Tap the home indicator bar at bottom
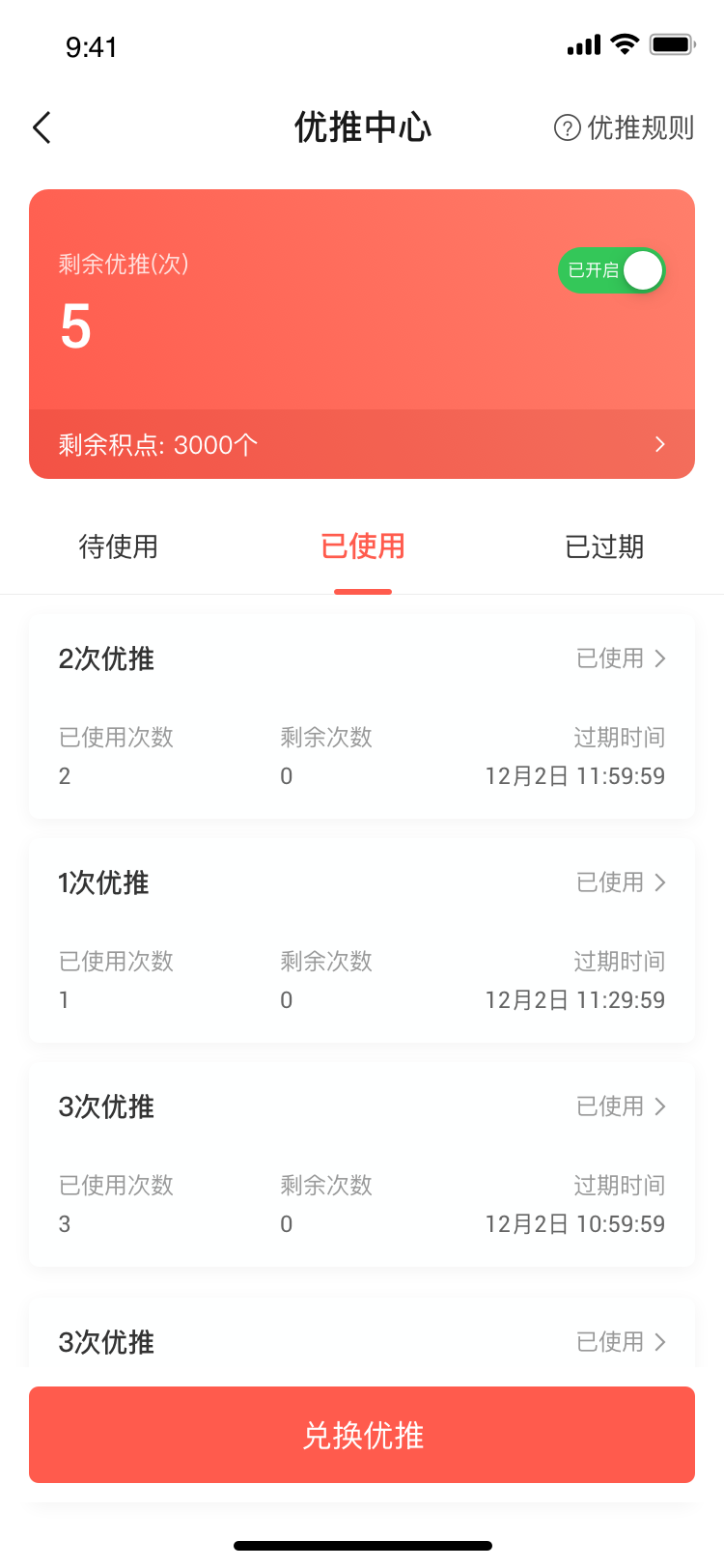The width and height of the screenshot is (724, 1568). [362, 1540]
